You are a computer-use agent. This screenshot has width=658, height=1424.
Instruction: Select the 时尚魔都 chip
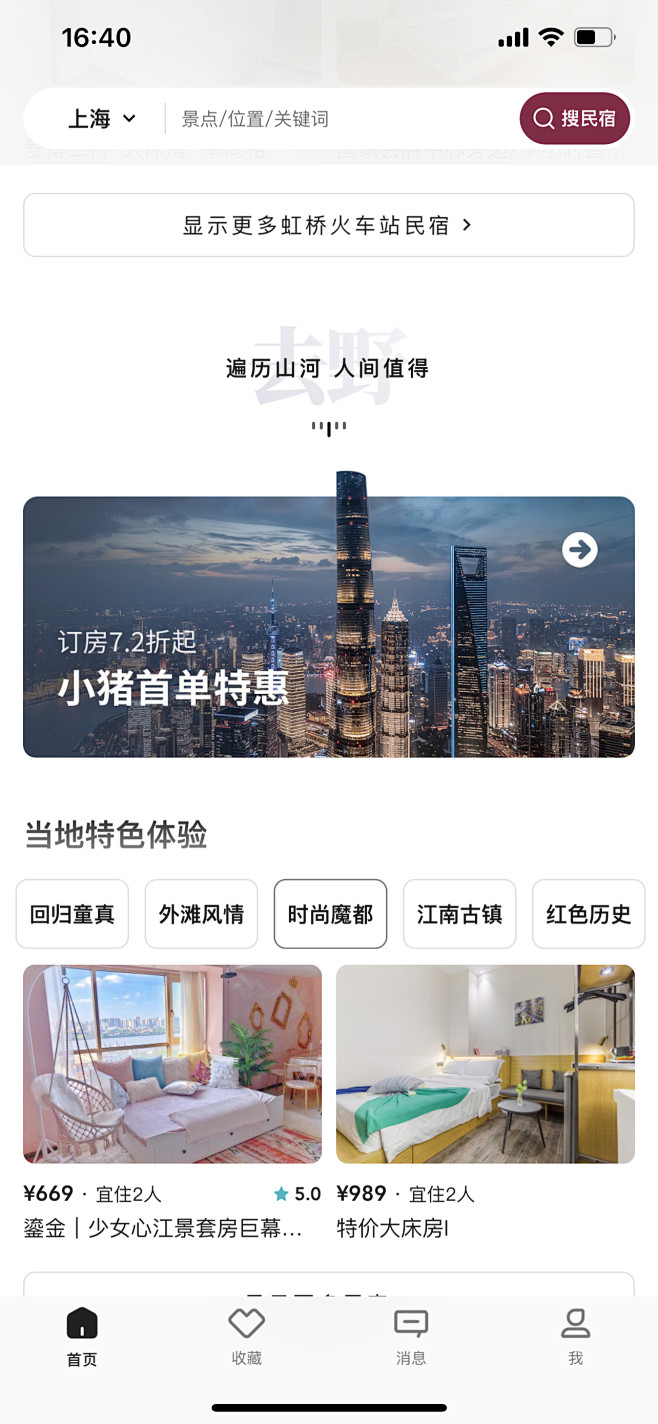click(x=330, y=914)
